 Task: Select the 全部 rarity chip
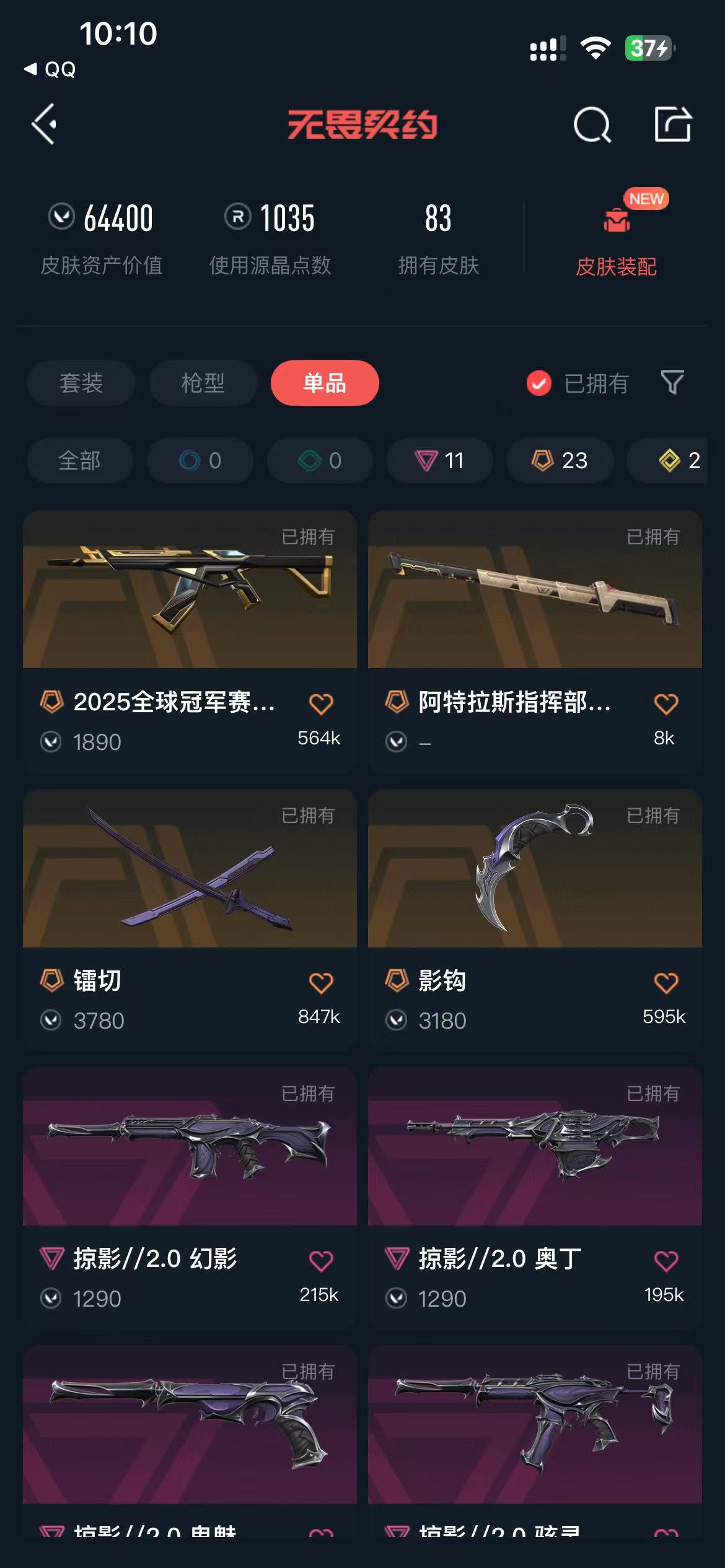tap(80, 461)
